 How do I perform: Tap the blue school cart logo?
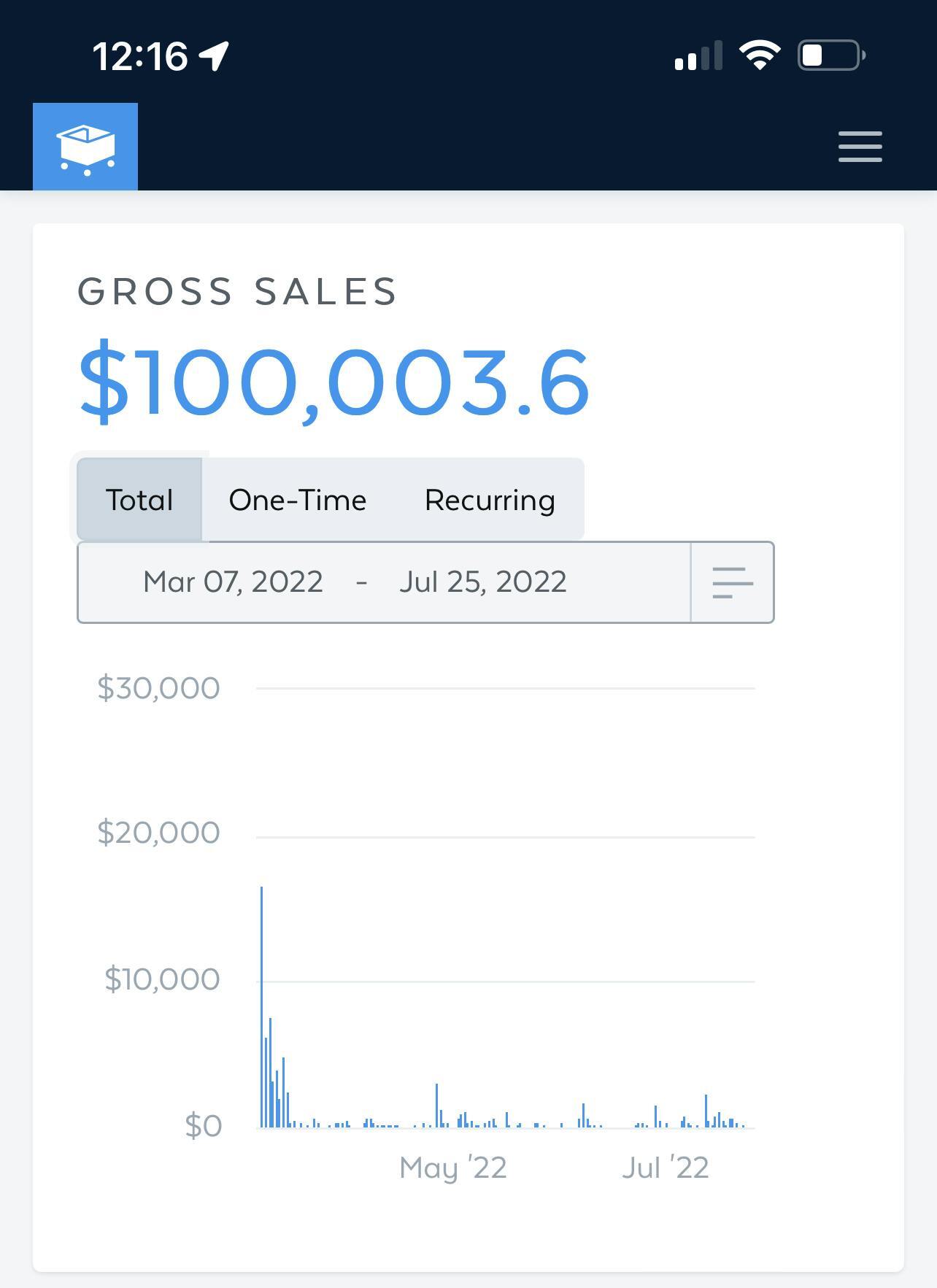point(85,147)
